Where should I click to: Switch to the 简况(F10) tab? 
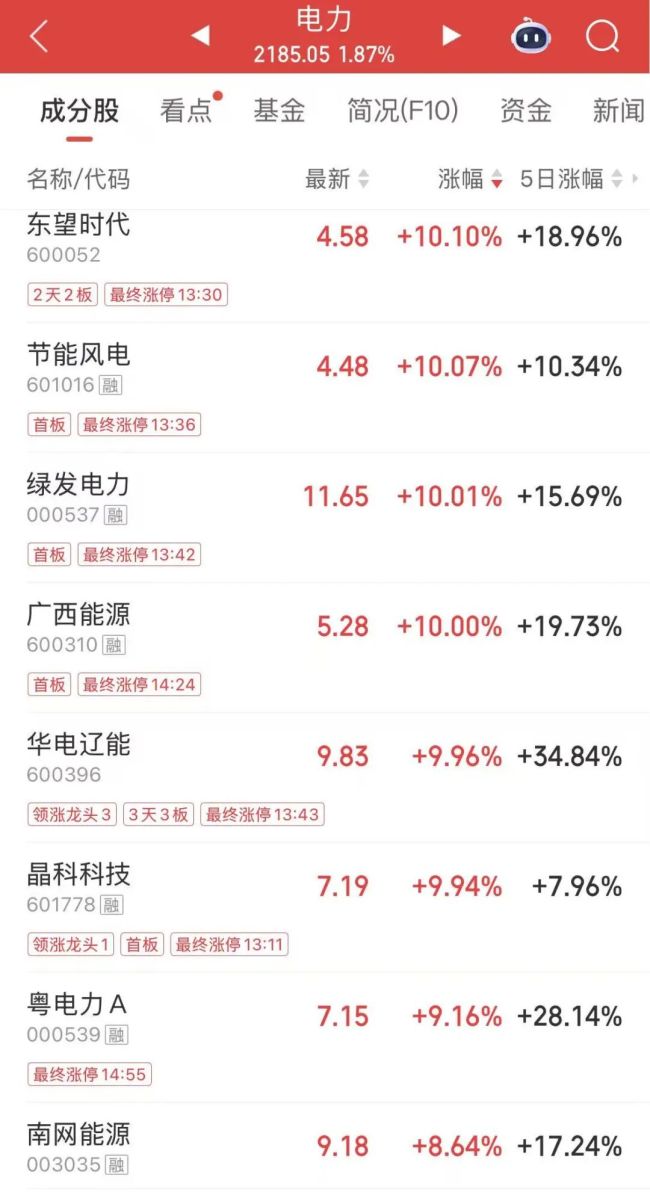402,110
